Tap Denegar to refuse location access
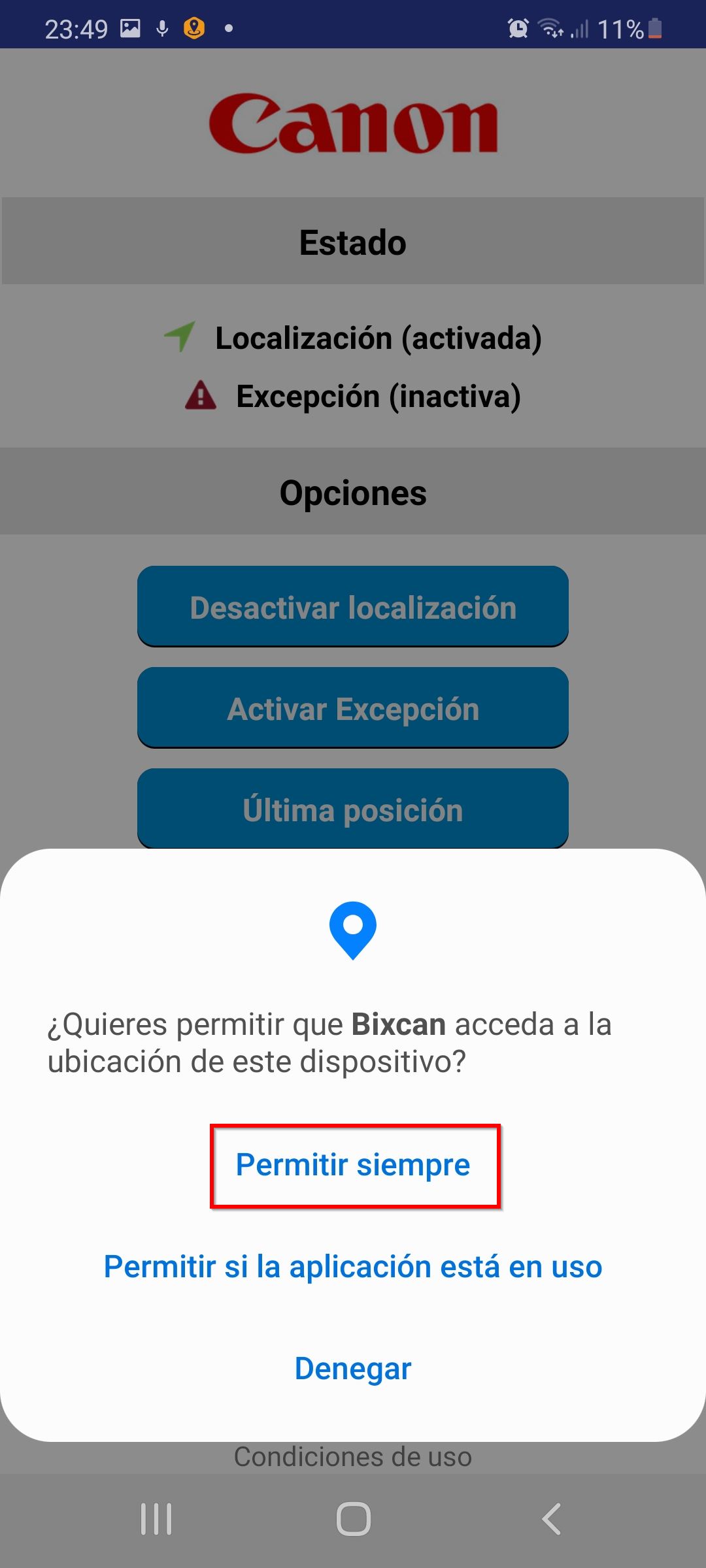706x1568 pixels. (353, 1369)
